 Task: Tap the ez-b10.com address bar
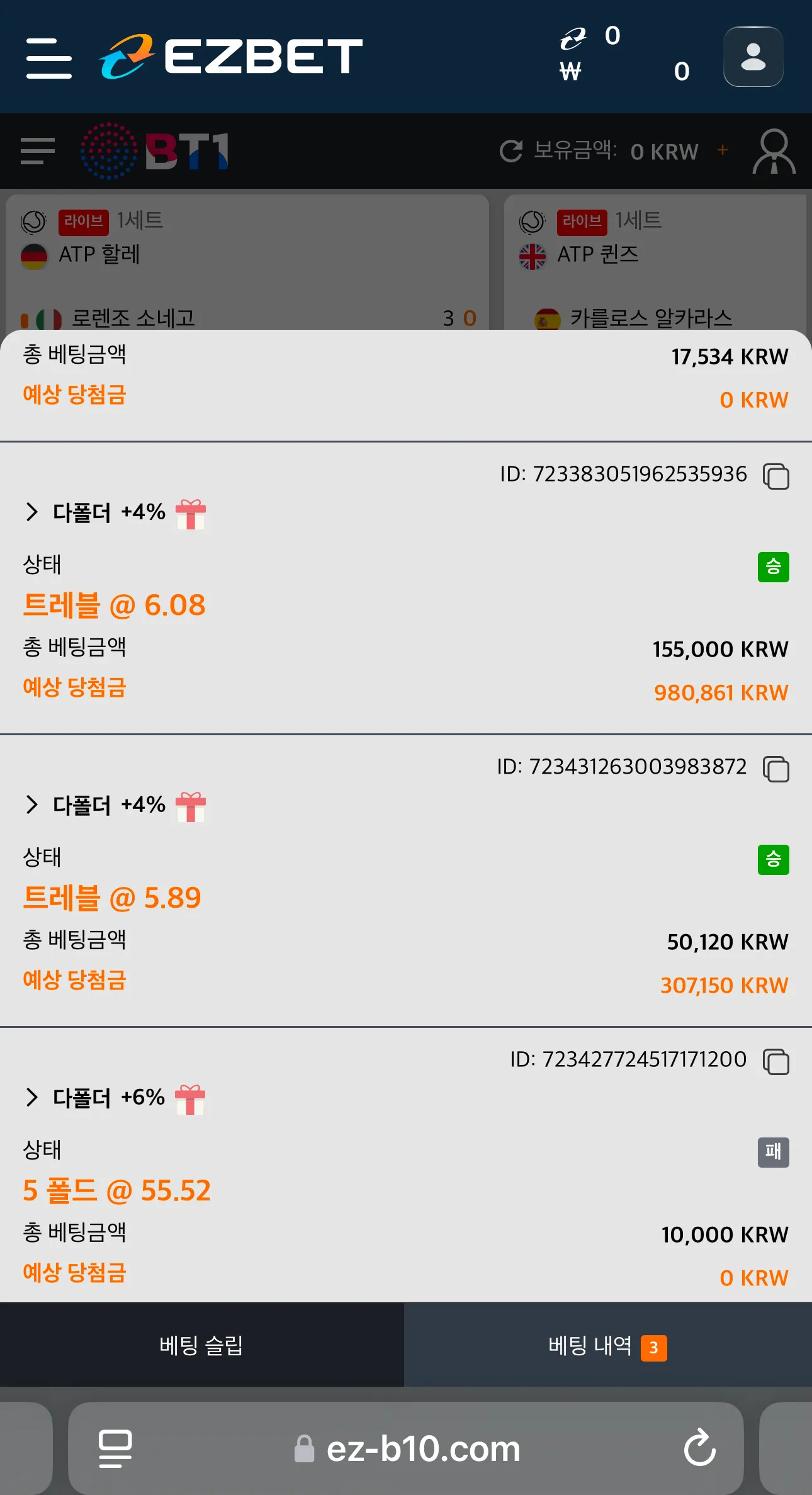tap(406, 1448)
